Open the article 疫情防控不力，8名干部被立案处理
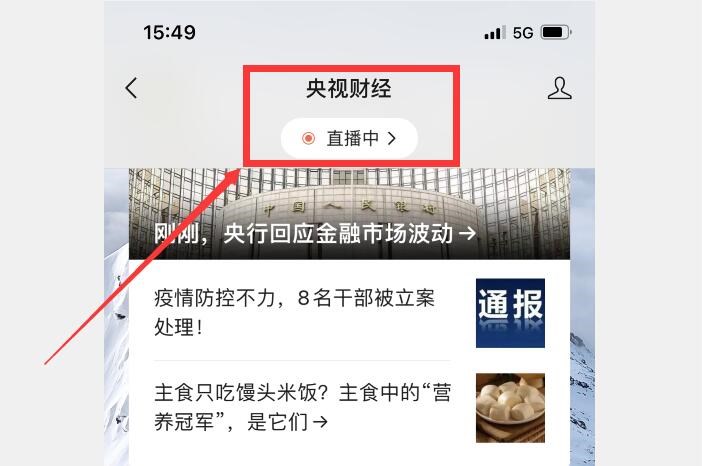The height and width of the screenshot is (466, 702). tap(301, 312)
